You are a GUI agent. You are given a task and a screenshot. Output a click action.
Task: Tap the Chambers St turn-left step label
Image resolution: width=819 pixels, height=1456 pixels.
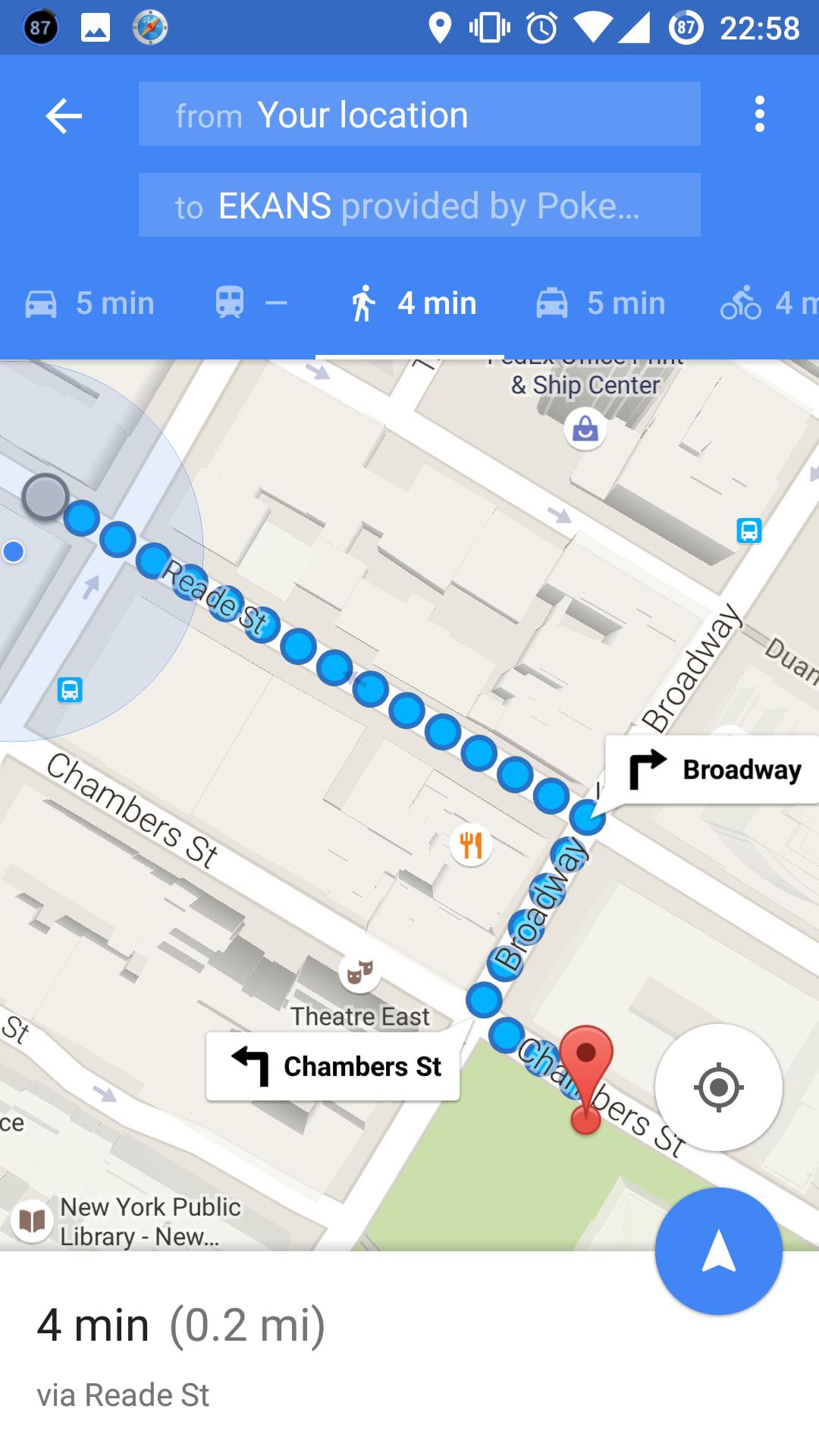(334, 1066)
